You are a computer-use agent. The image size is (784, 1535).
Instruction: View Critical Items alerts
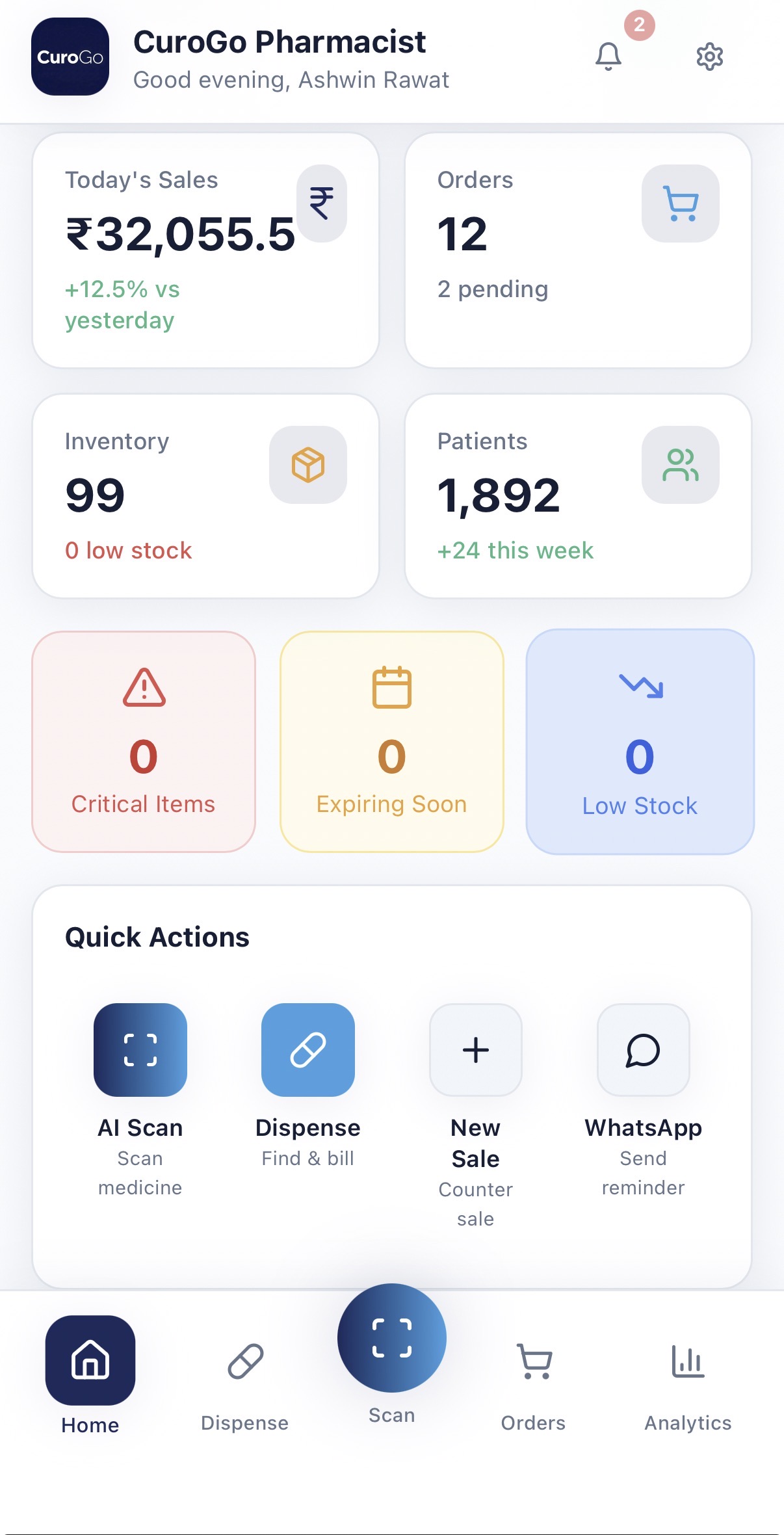click(x=144, y=741)
